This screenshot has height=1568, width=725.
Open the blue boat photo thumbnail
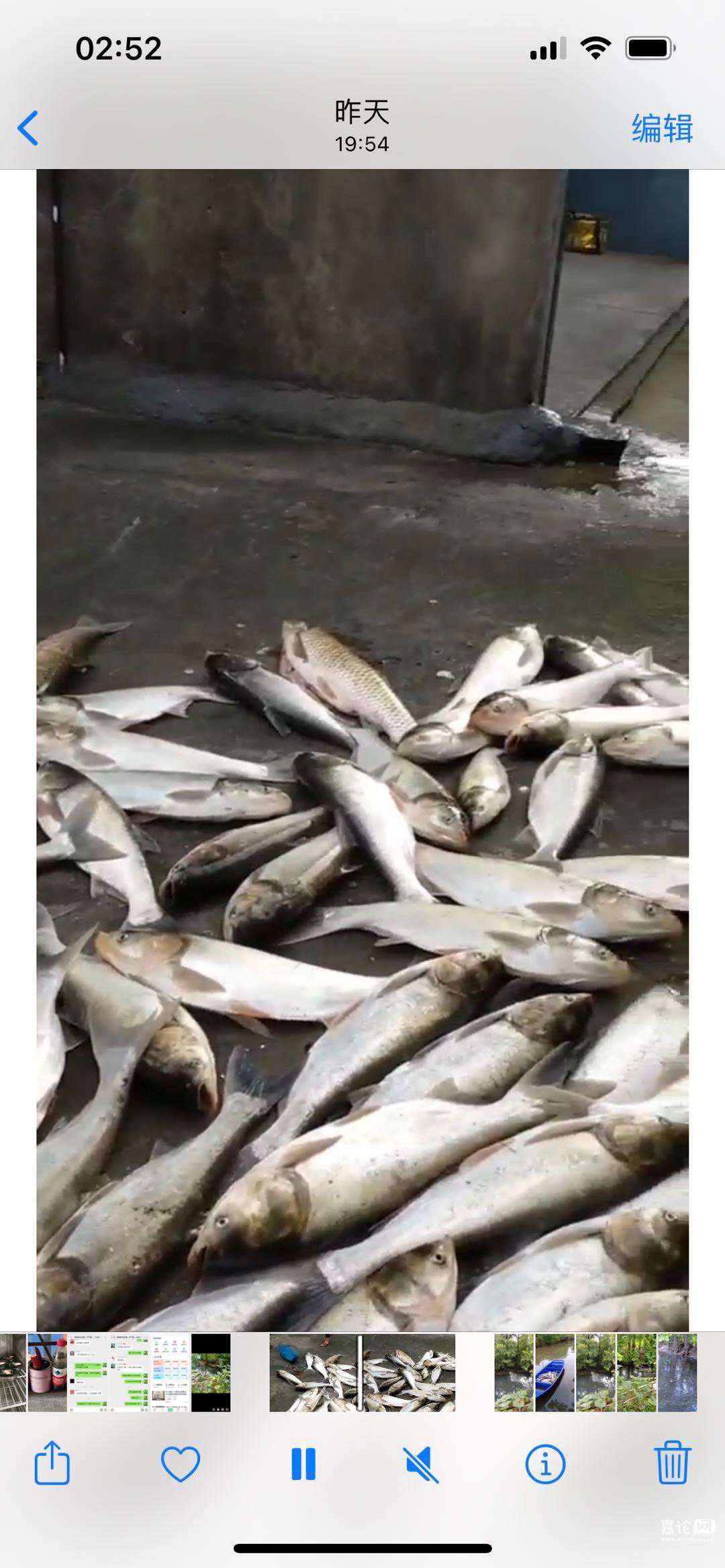554,1373
